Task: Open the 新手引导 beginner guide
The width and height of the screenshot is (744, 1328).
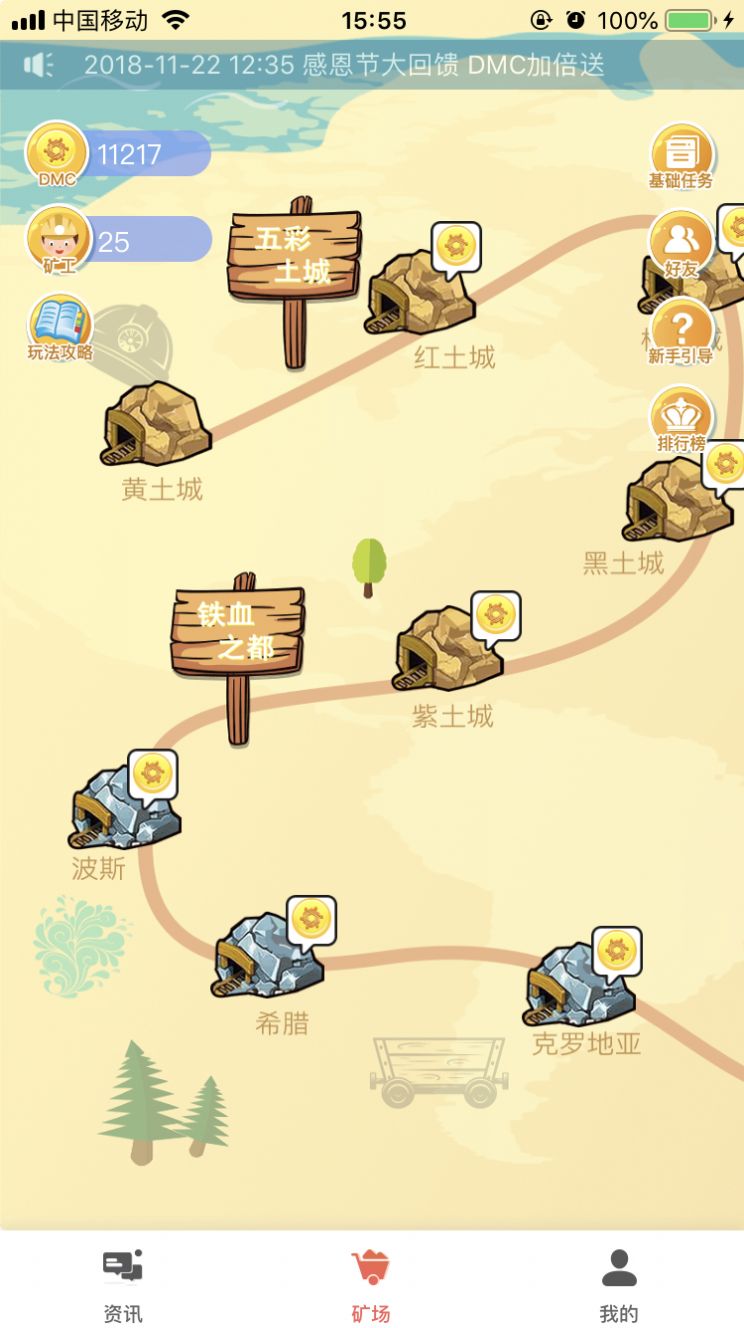Action: [682, 331]
